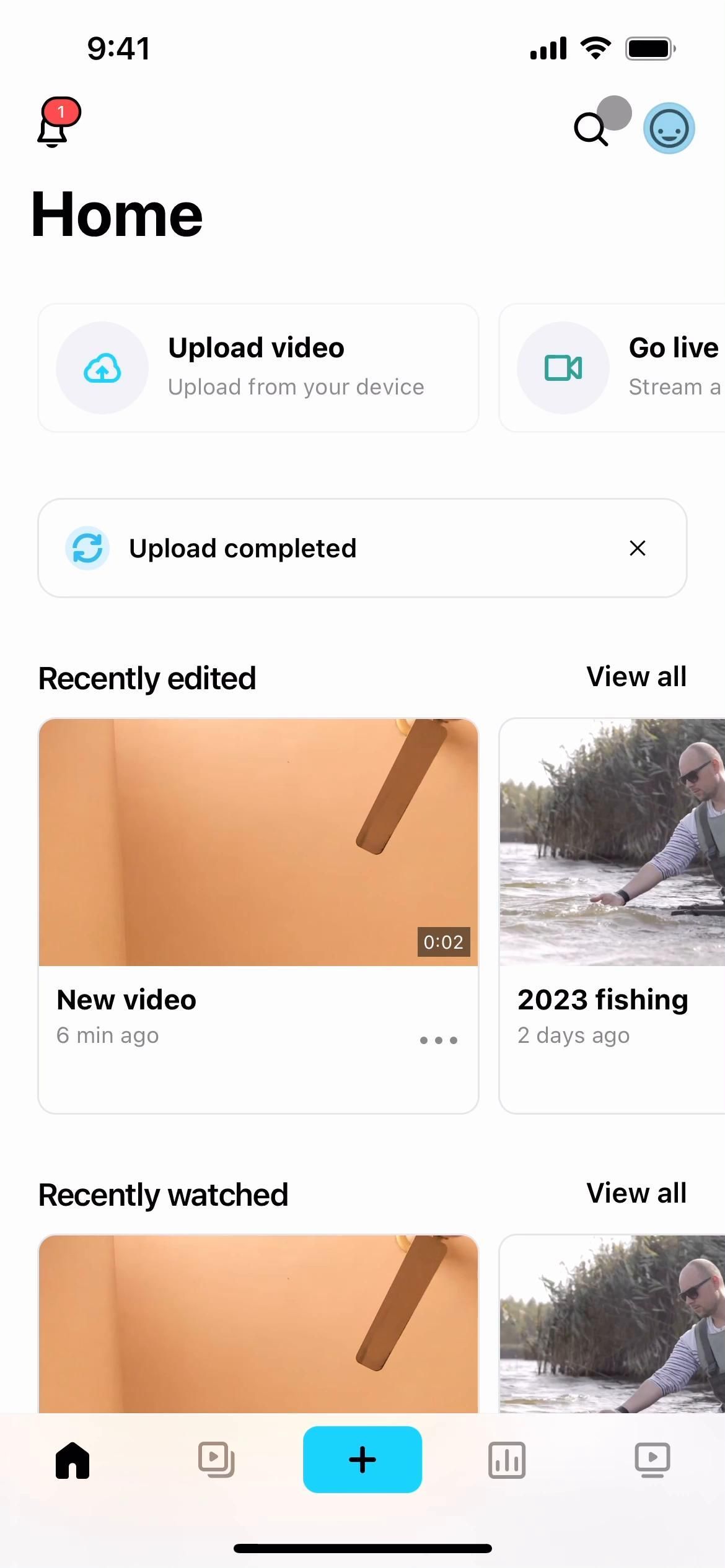This screenshot has width=725, height=1568.
Task: Open search with the magnifier icon
Action: (590, 129)
